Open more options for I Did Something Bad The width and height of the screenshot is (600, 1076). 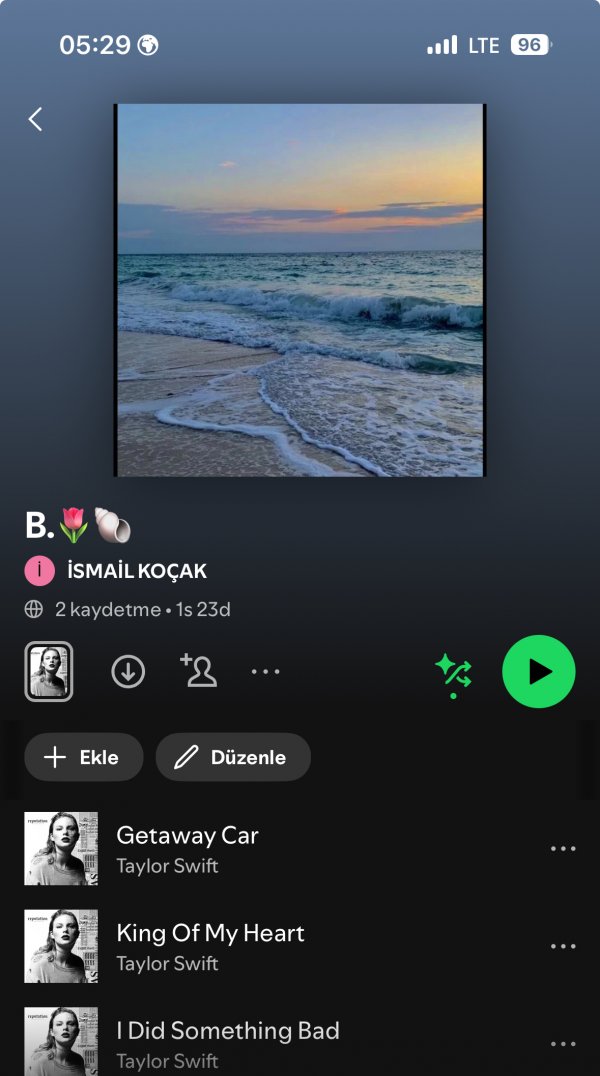563,1044
